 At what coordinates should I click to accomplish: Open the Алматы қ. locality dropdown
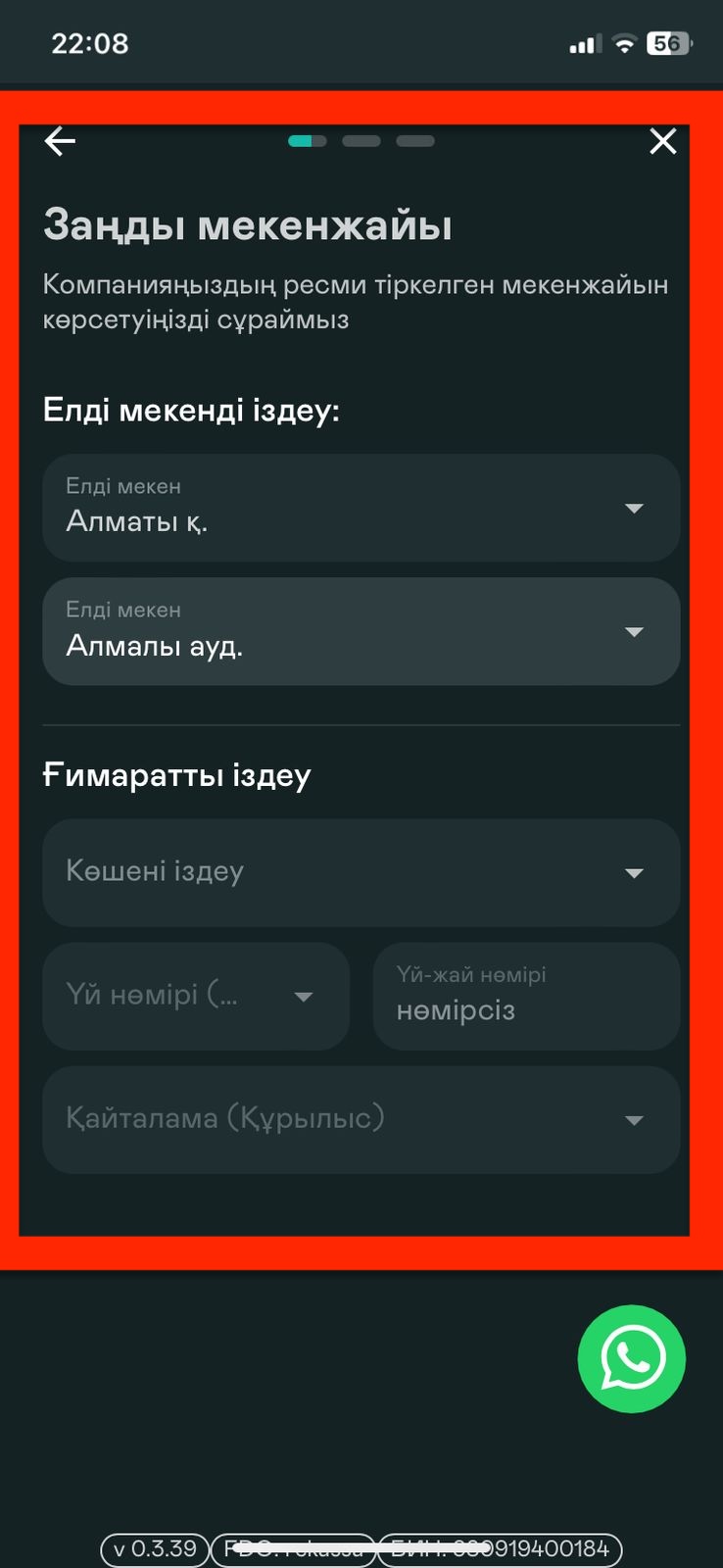click(x=361, y=508)
